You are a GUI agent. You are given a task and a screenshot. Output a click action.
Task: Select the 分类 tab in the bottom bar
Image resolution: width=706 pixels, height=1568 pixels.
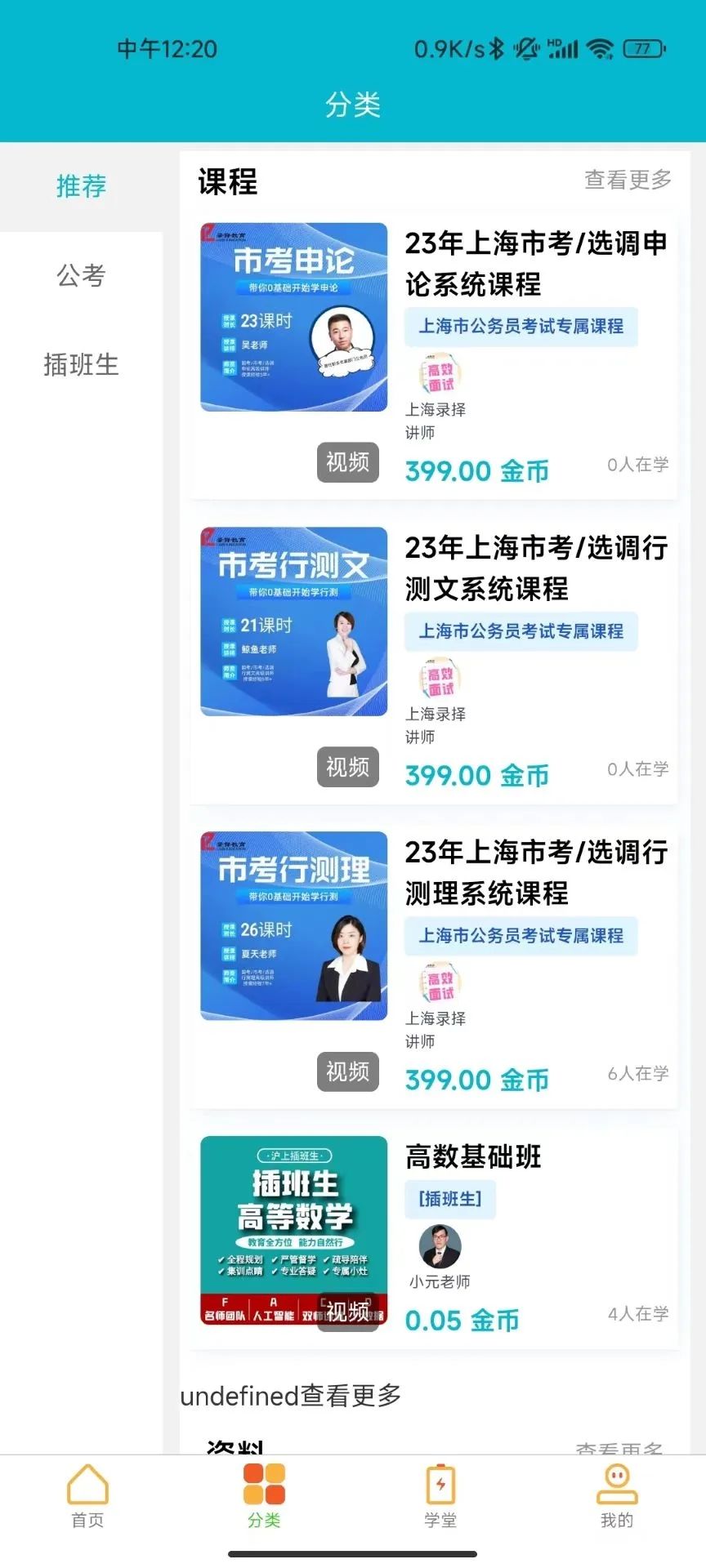(x=264, y=1496)
